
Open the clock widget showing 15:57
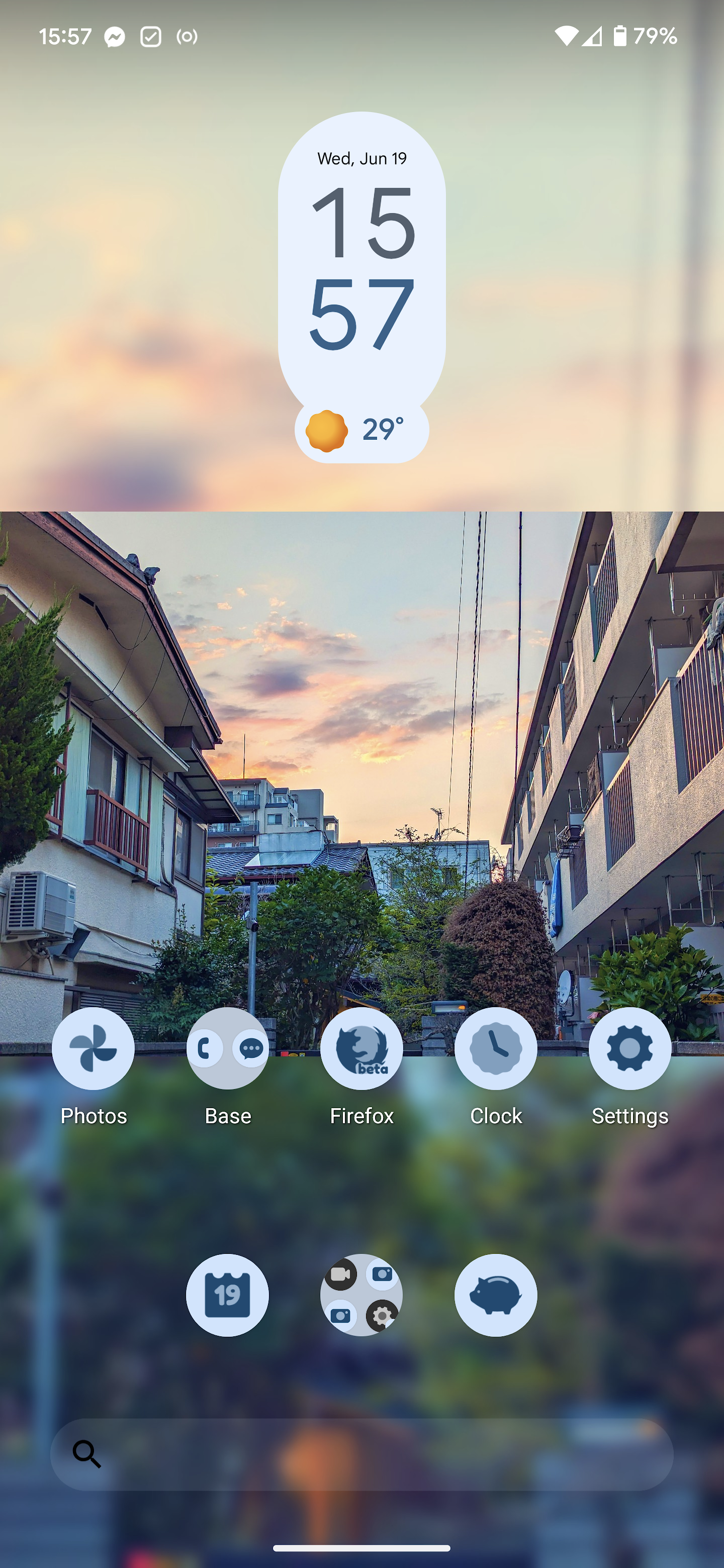(x=361, y=268)
